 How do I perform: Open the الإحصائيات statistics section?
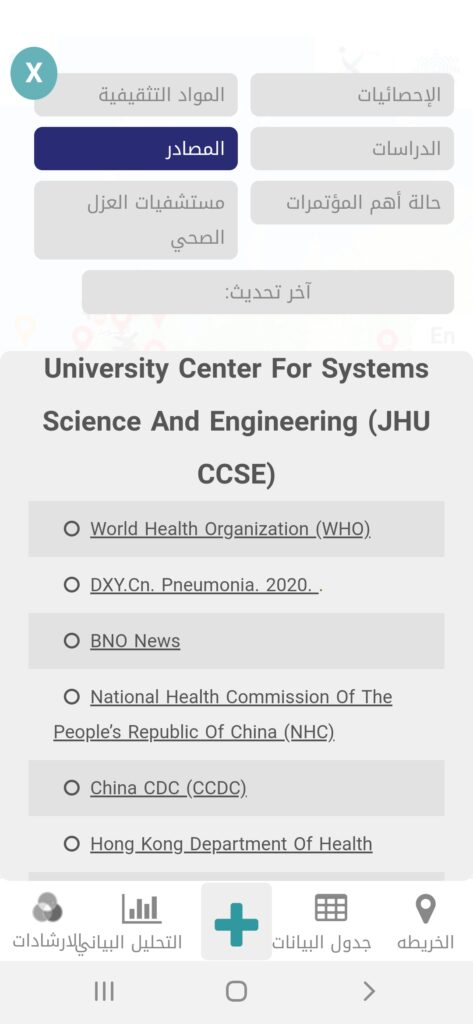click(352, 95)
